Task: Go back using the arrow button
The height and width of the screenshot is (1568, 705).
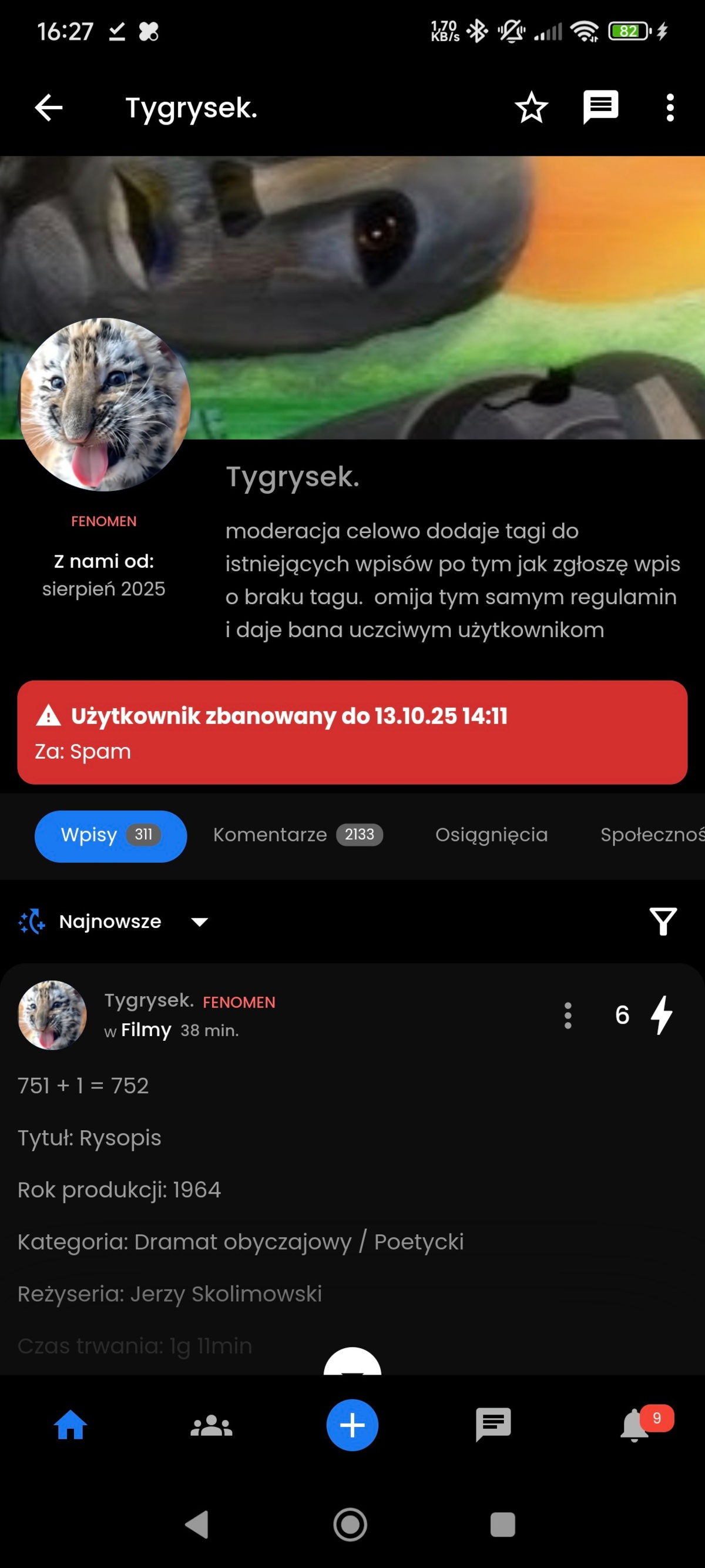Action: (48, 107)
